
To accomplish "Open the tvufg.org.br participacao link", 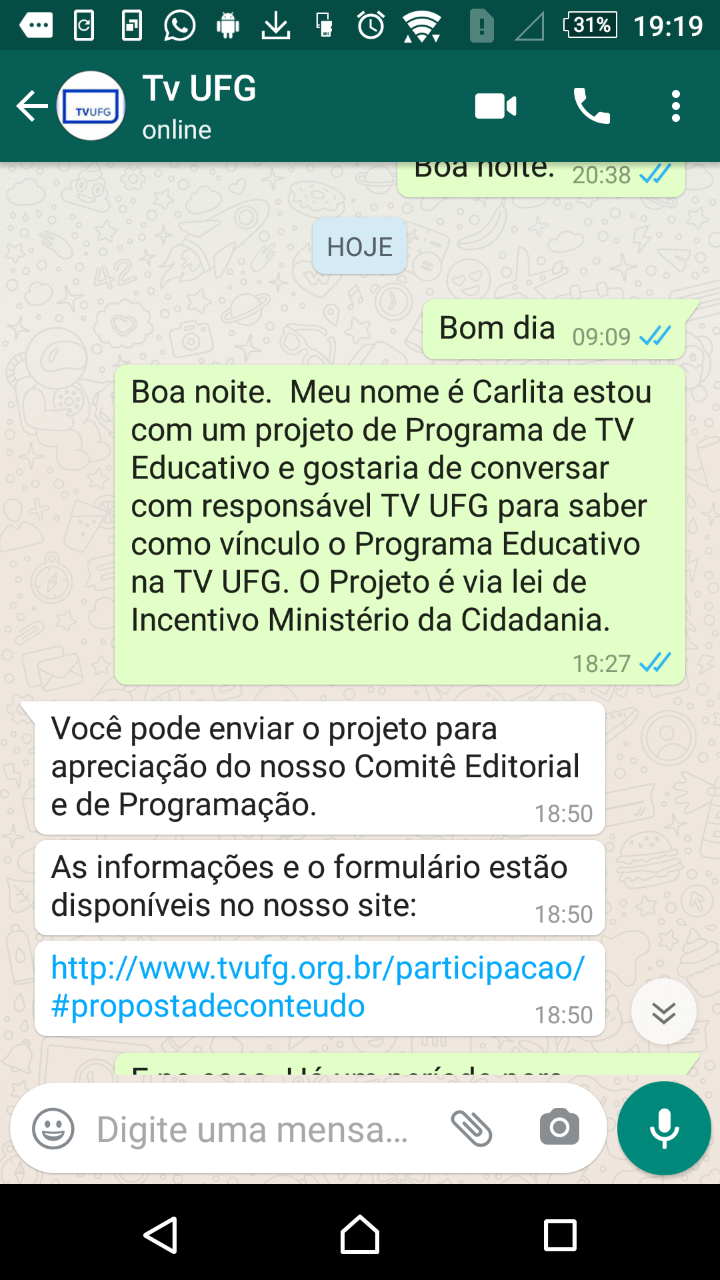I will (x=318, y=986).
